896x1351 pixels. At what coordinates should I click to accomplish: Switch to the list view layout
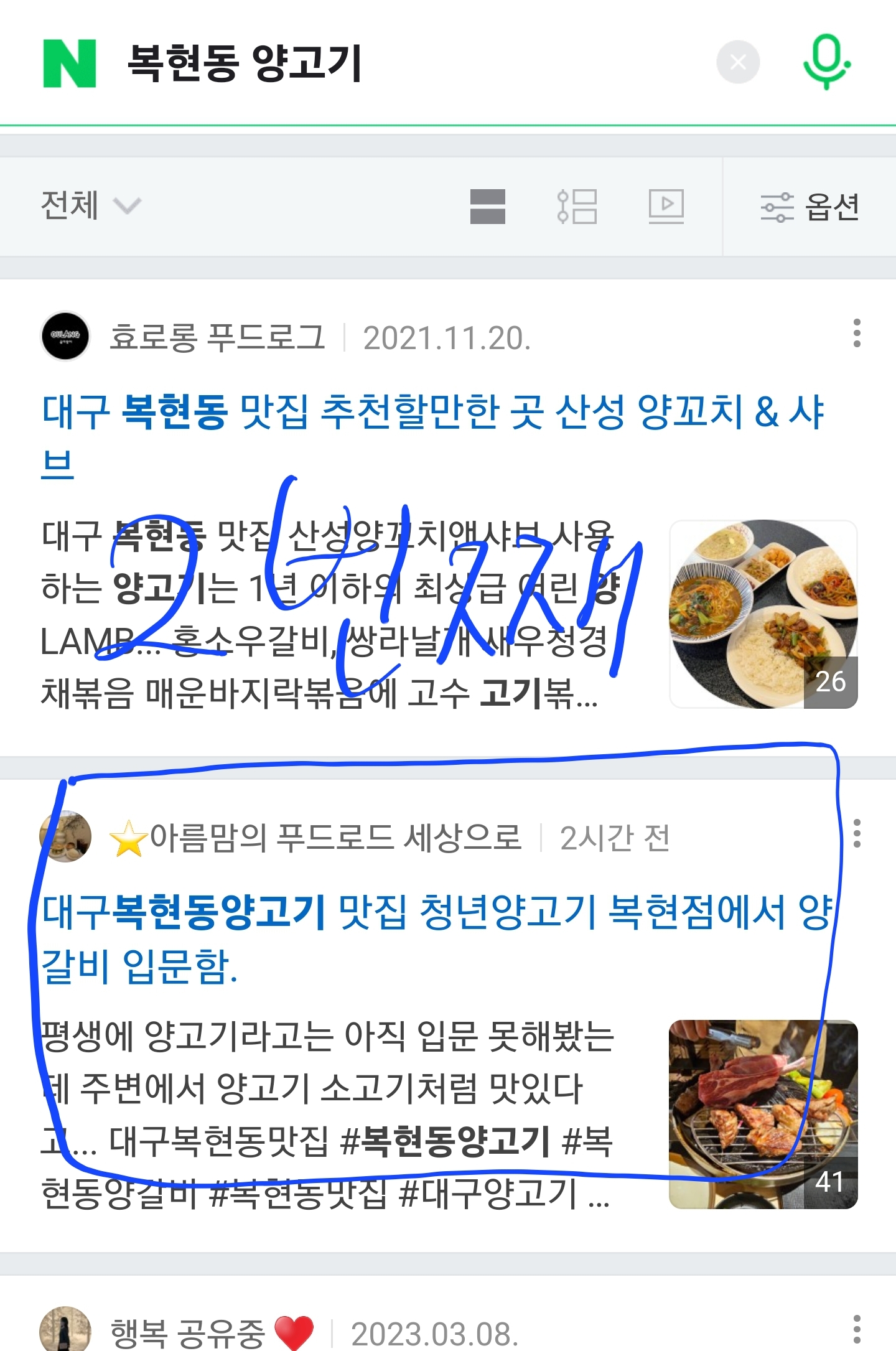[577, 207]
